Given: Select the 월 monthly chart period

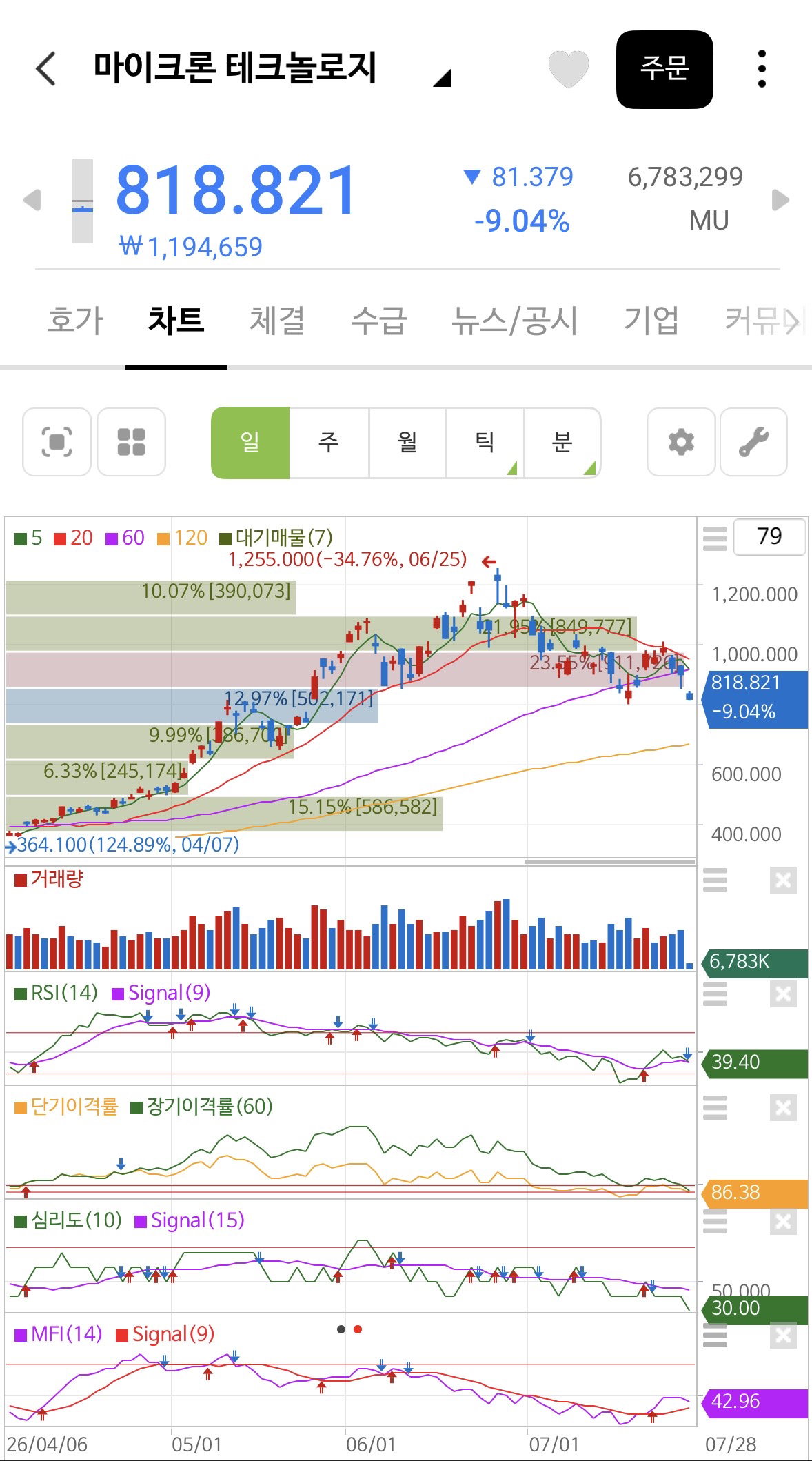Looking at the screenshot, I should (x=407, y=442).
